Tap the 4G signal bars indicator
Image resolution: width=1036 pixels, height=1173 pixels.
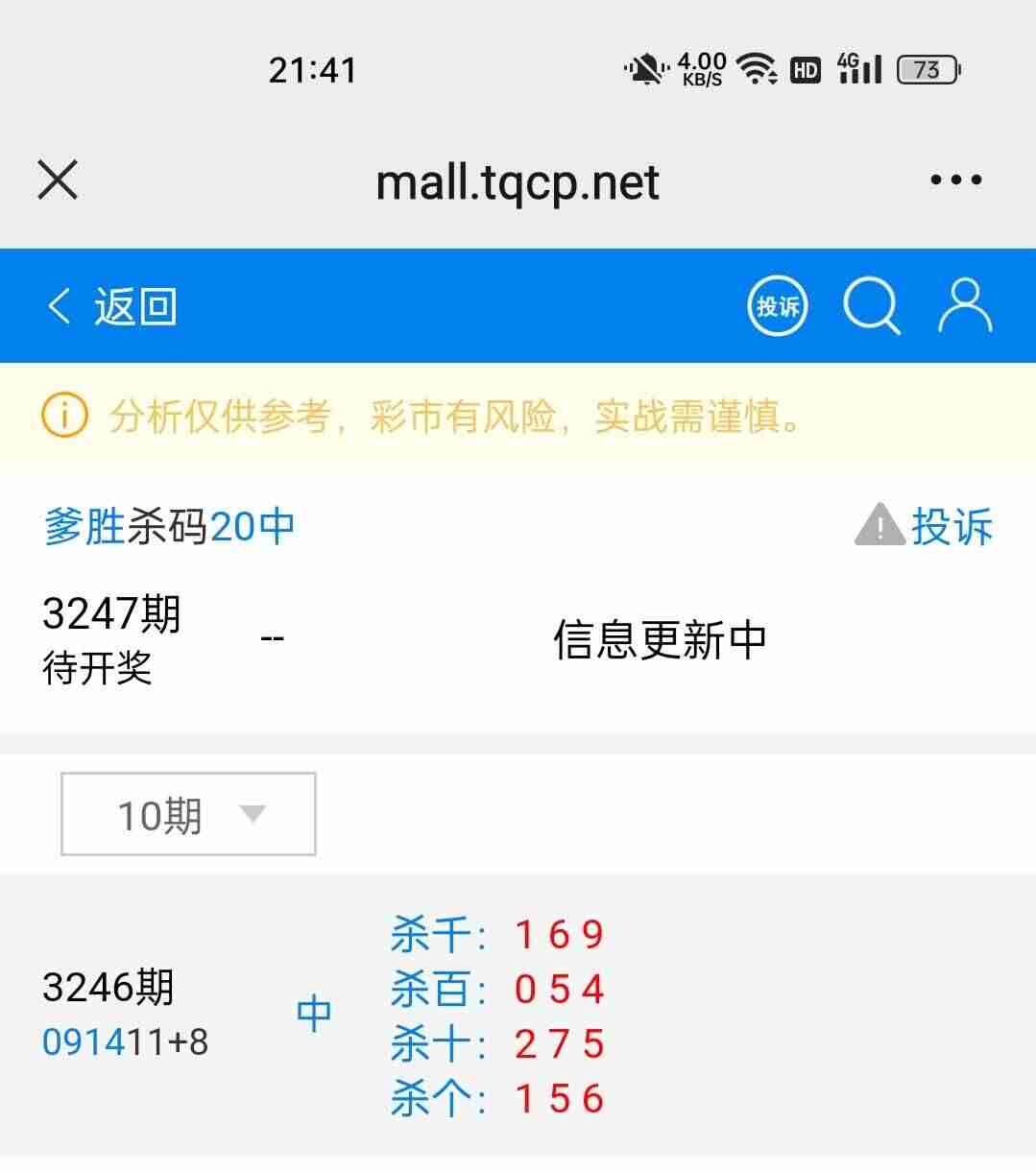pyautogui.click(x=857, y=68)
